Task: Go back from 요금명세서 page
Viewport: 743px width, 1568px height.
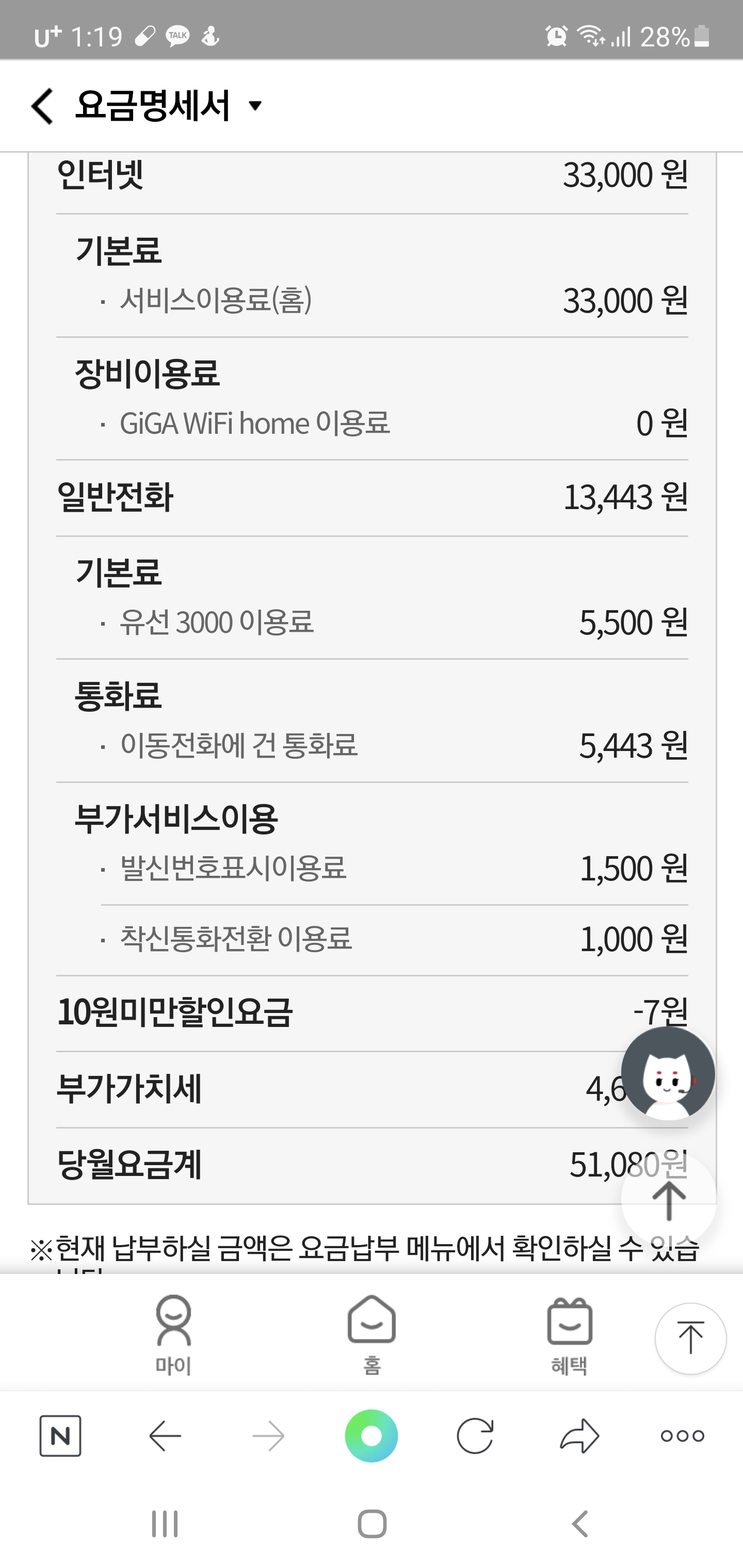Action: (42, 106)
